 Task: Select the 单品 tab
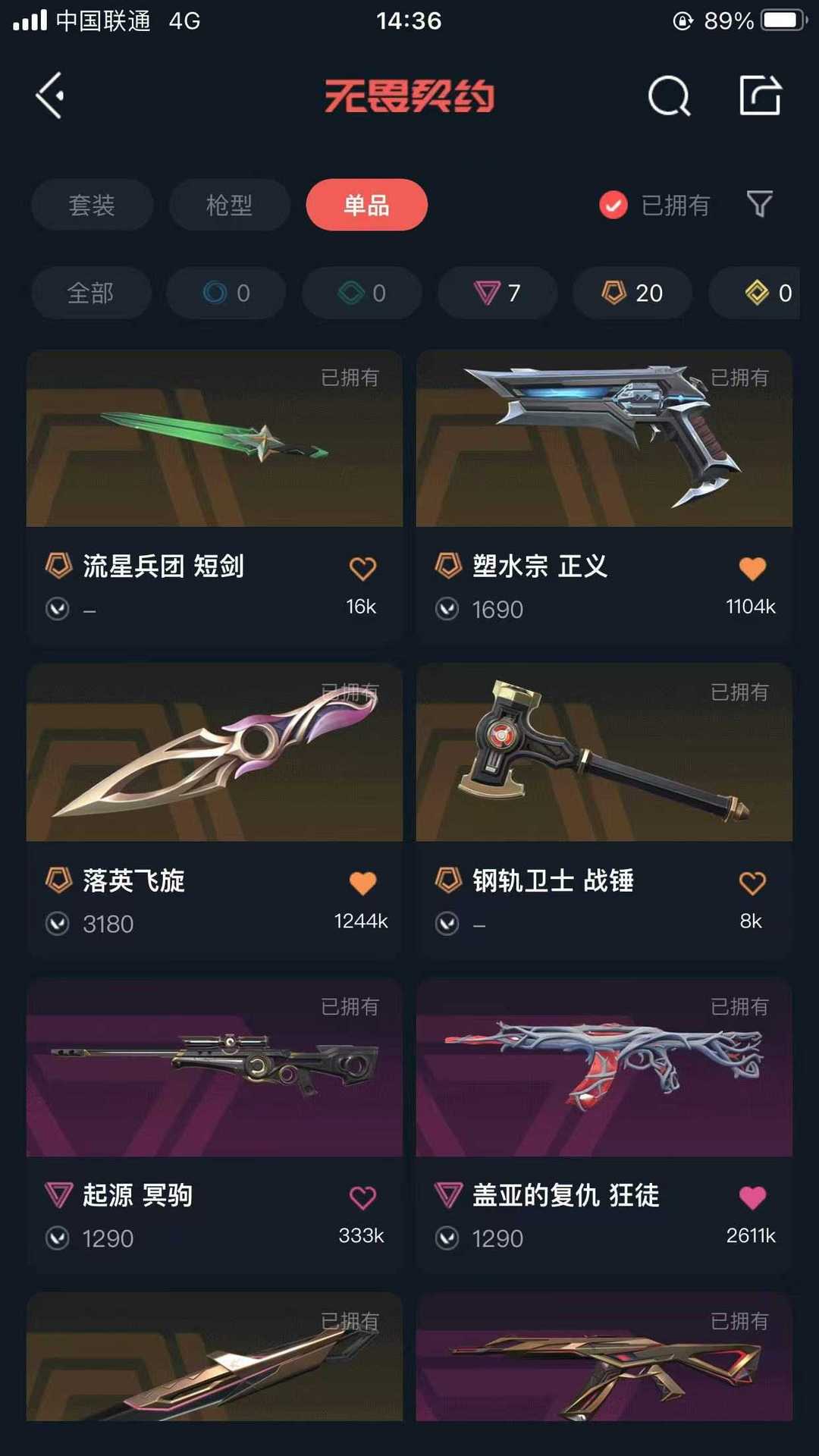[x=366, y=205]
